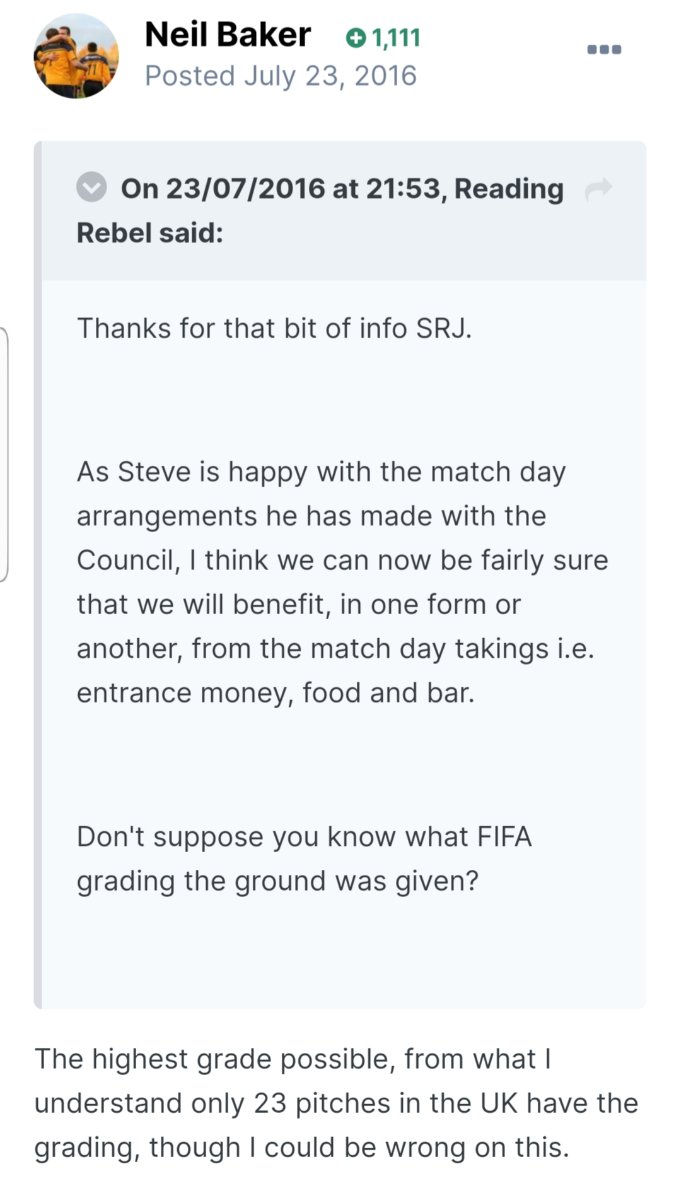Jump to Reading Rebel's original post

(x=598, y=187)
